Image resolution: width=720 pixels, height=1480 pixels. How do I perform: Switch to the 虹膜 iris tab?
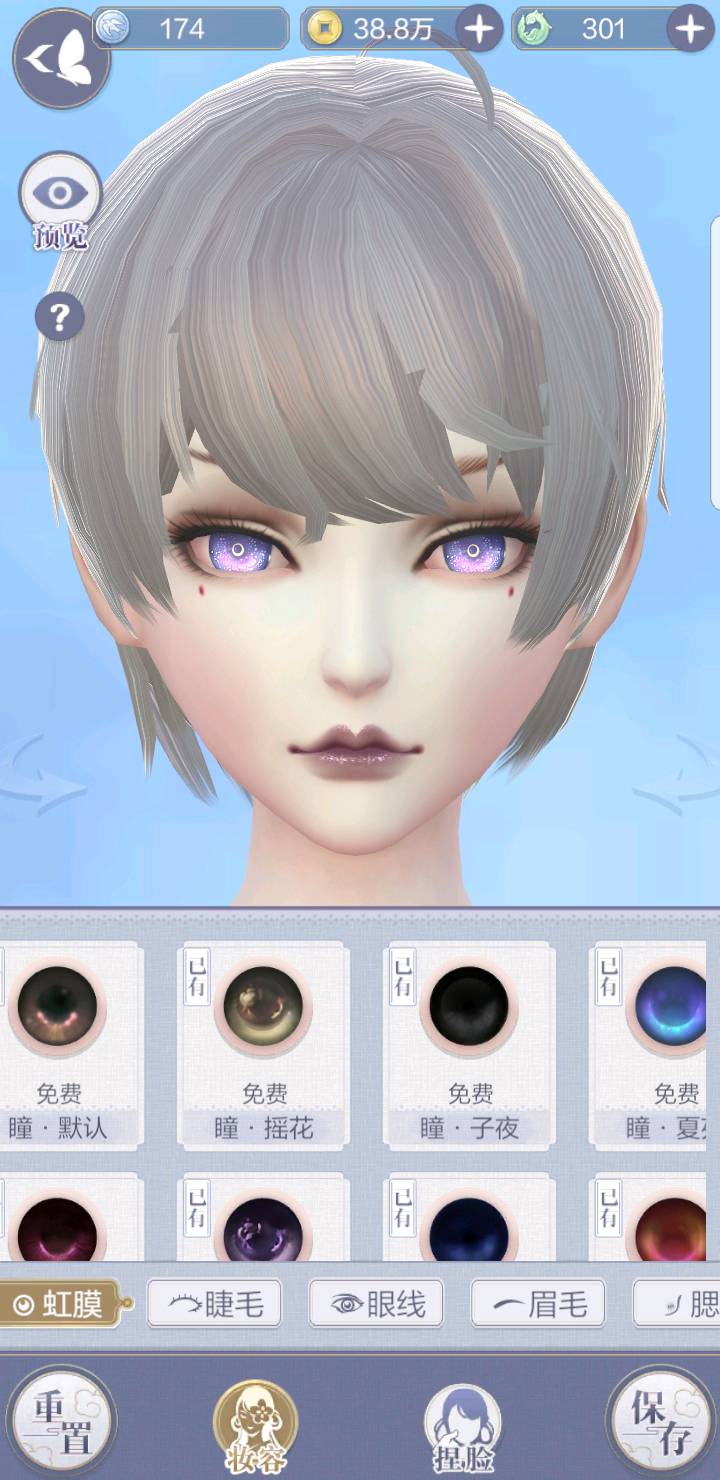(60, 1304)
